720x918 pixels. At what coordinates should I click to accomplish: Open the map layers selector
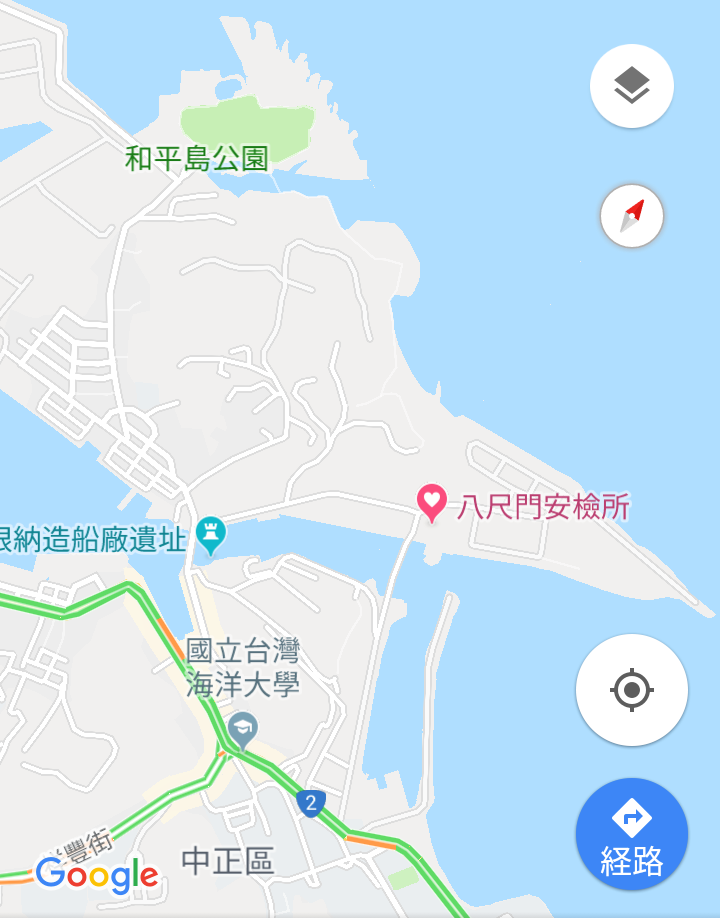click(631, 86)
